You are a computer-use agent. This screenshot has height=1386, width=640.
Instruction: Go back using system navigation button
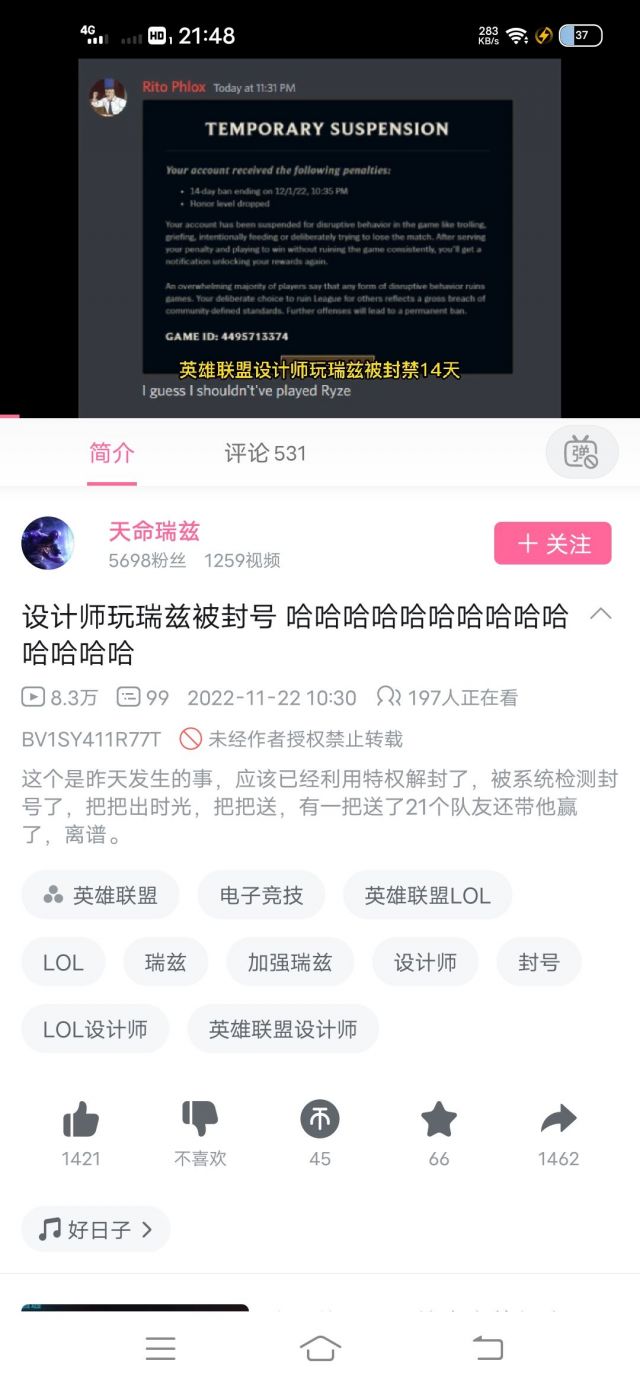tap(488, 1348)
